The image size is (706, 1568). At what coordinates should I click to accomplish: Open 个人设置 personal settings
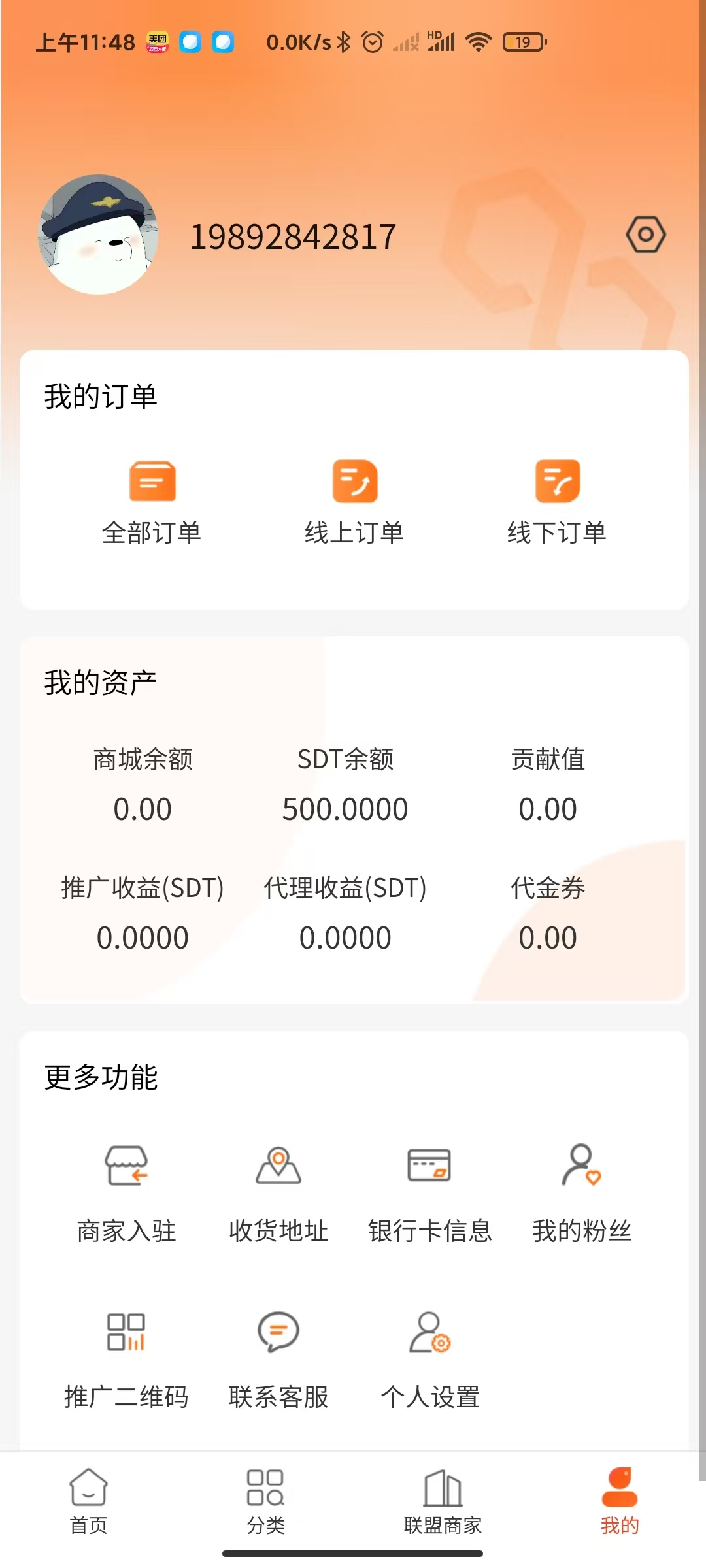coord(430,1359)
